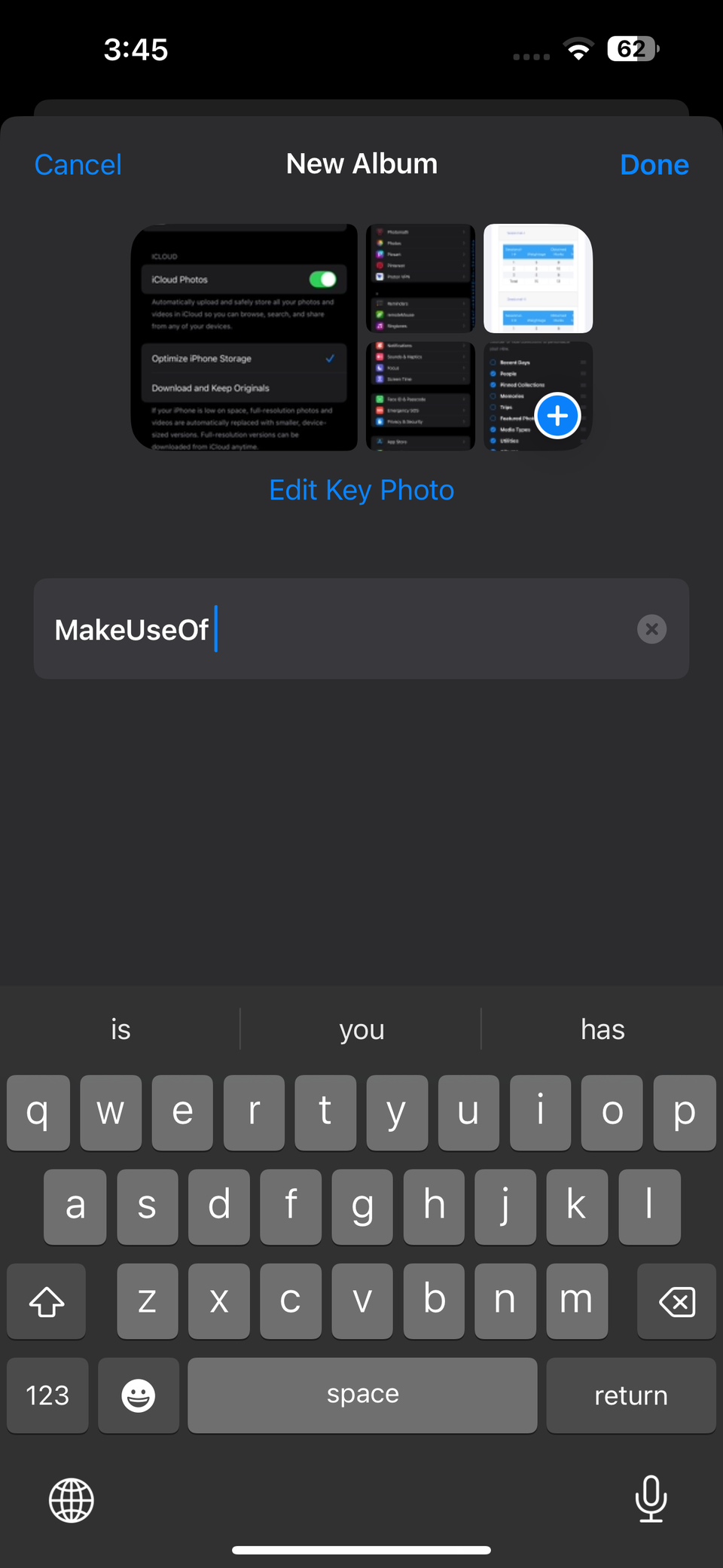Hit the keyboard backspace key
The width and height of the screenshot is (723, 1568).
pyautogui.click(x=676, y=1301)
